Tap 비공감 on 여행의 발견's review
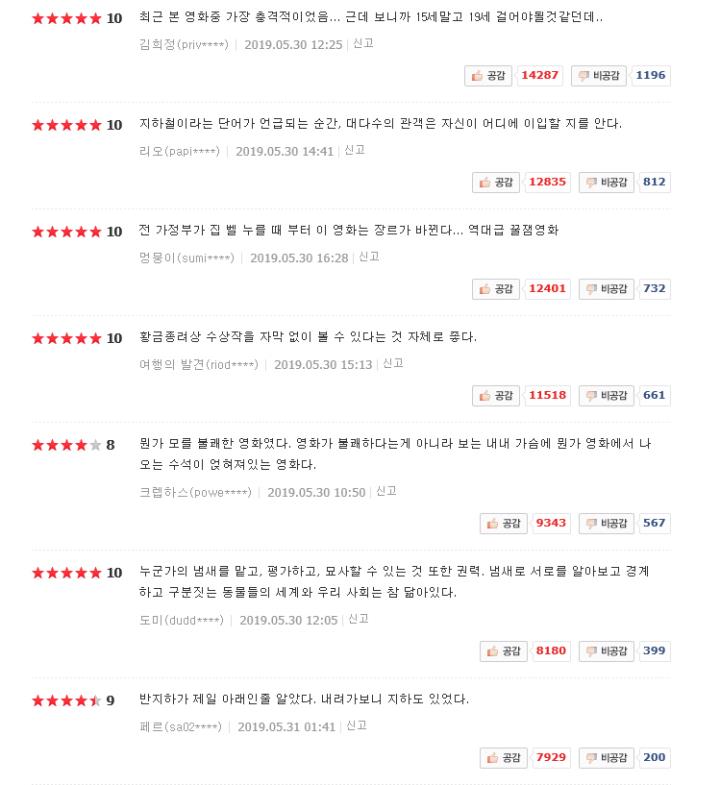The width and height of the screenshot is (720, 785). 606,396
